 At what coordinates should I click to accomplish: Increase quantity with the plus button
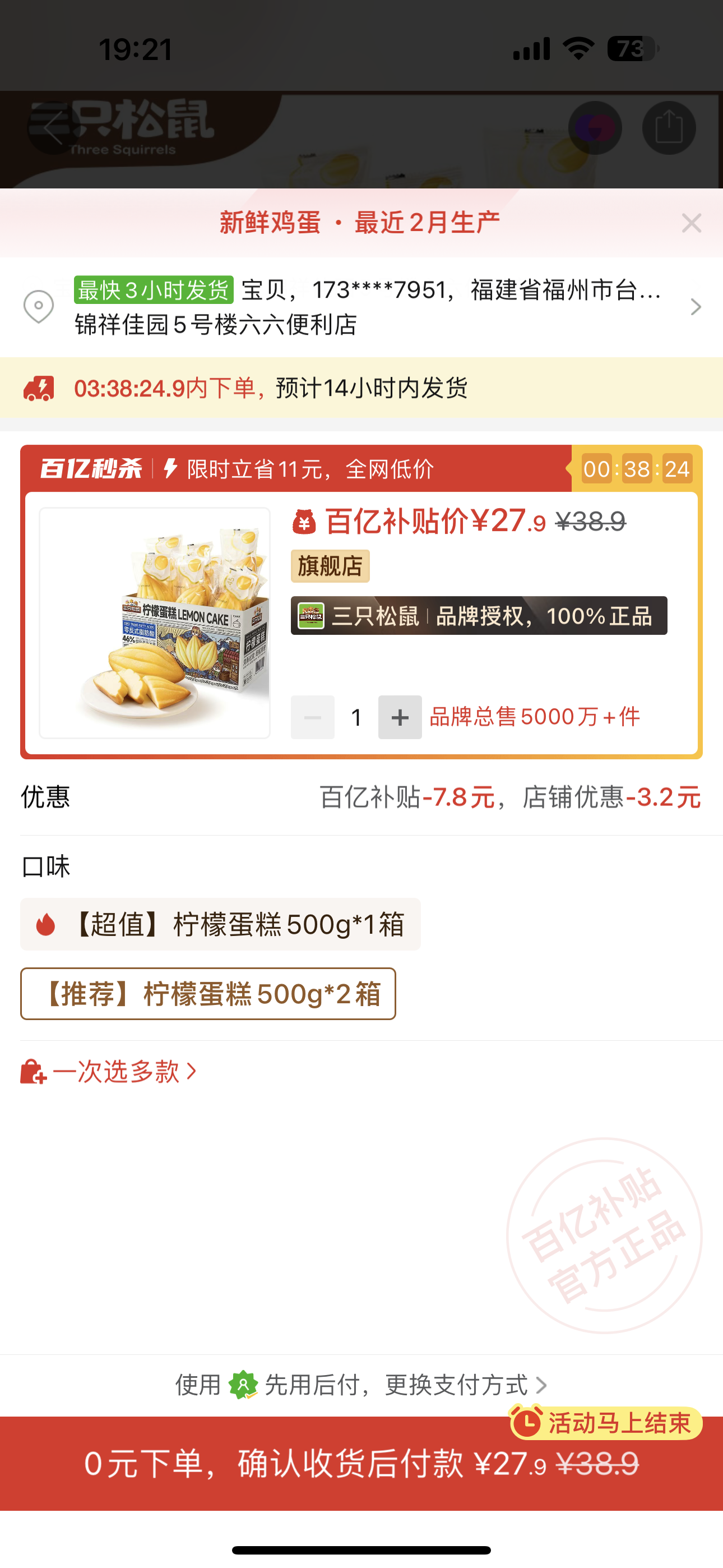(x=400, y=717)
